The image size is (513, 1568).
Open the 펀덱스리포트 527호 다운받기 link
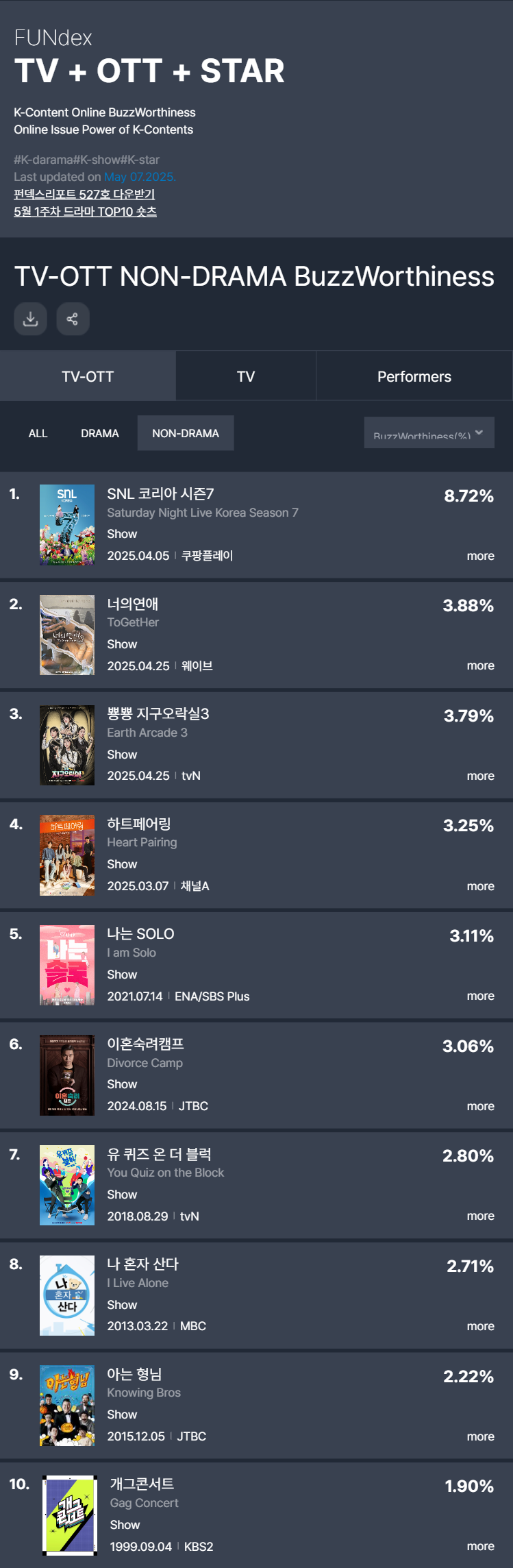84,195
